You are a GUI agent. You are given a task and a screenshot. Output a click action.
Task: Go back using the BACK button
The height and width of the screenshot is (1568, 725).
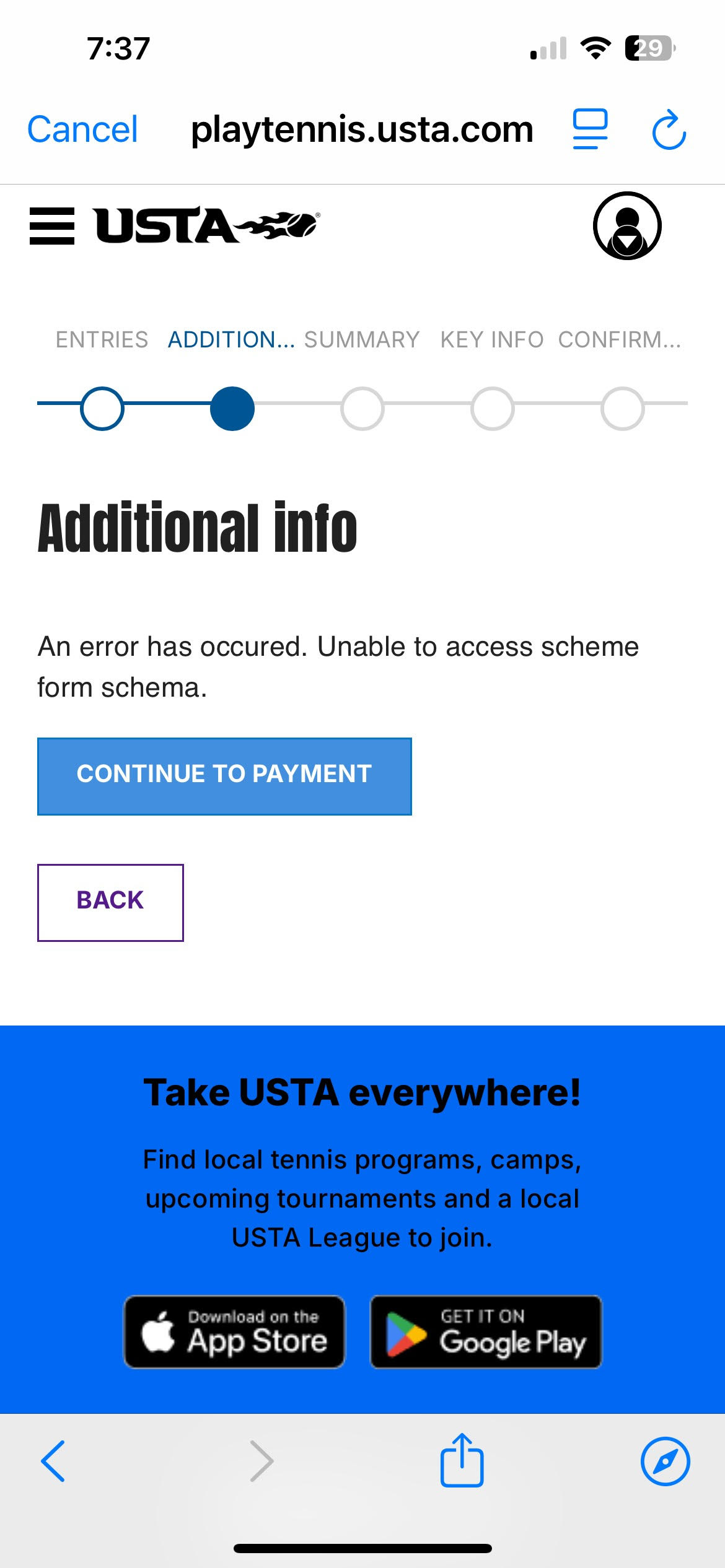[x=110, y=902]
